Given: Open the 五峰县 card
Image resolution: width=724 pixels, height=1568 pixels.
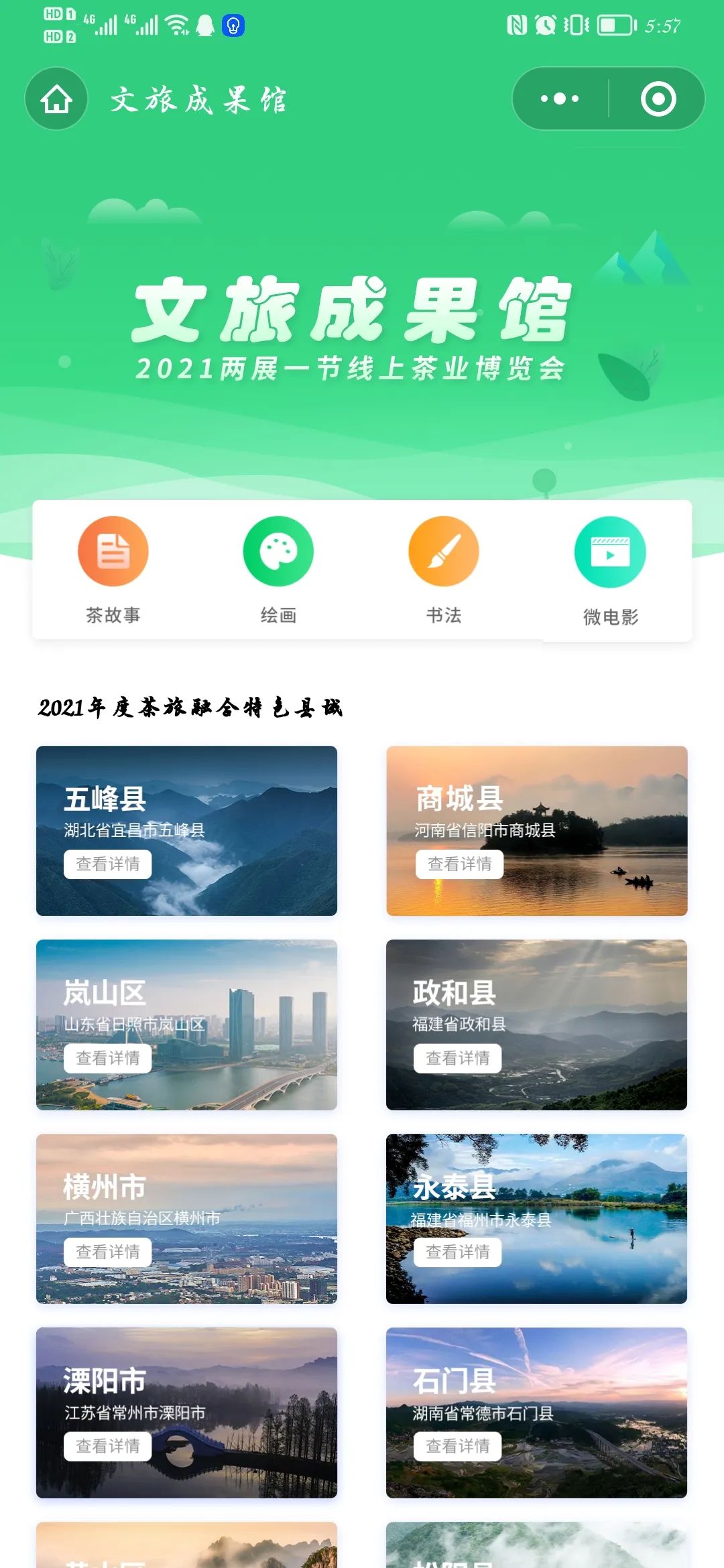Looking at the screenshot, I should [186, 830].
